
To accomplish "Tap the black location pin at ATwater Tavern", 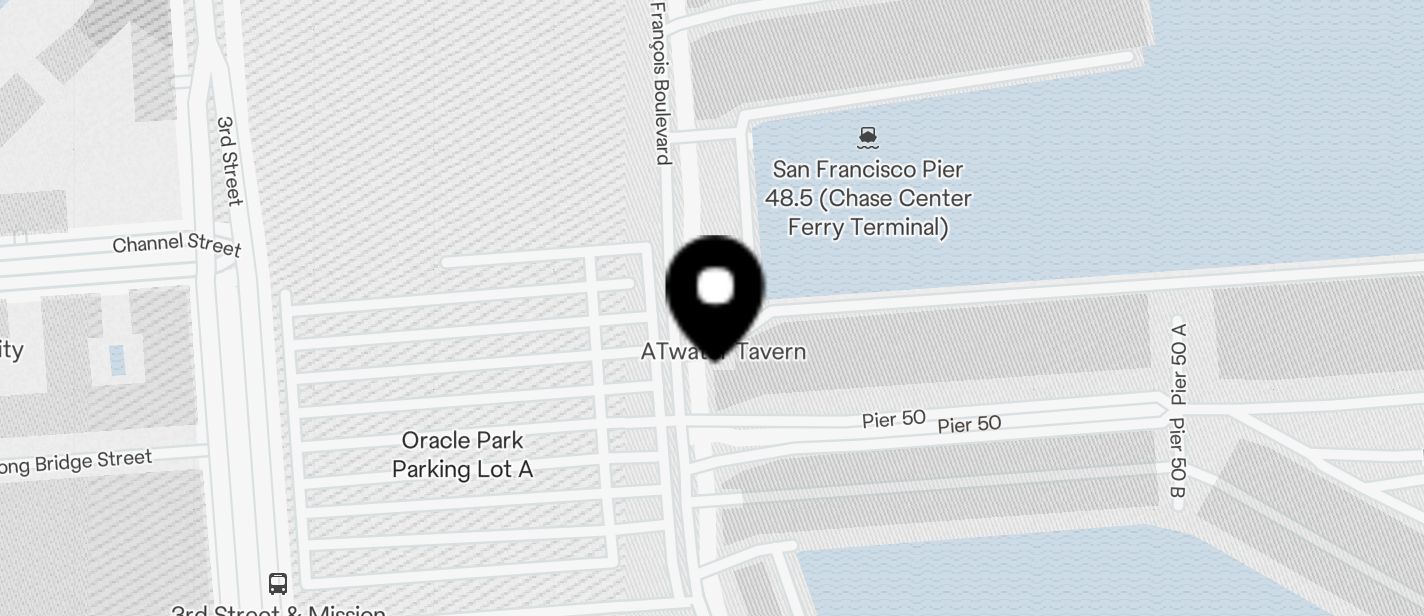I will coord(714,292).
